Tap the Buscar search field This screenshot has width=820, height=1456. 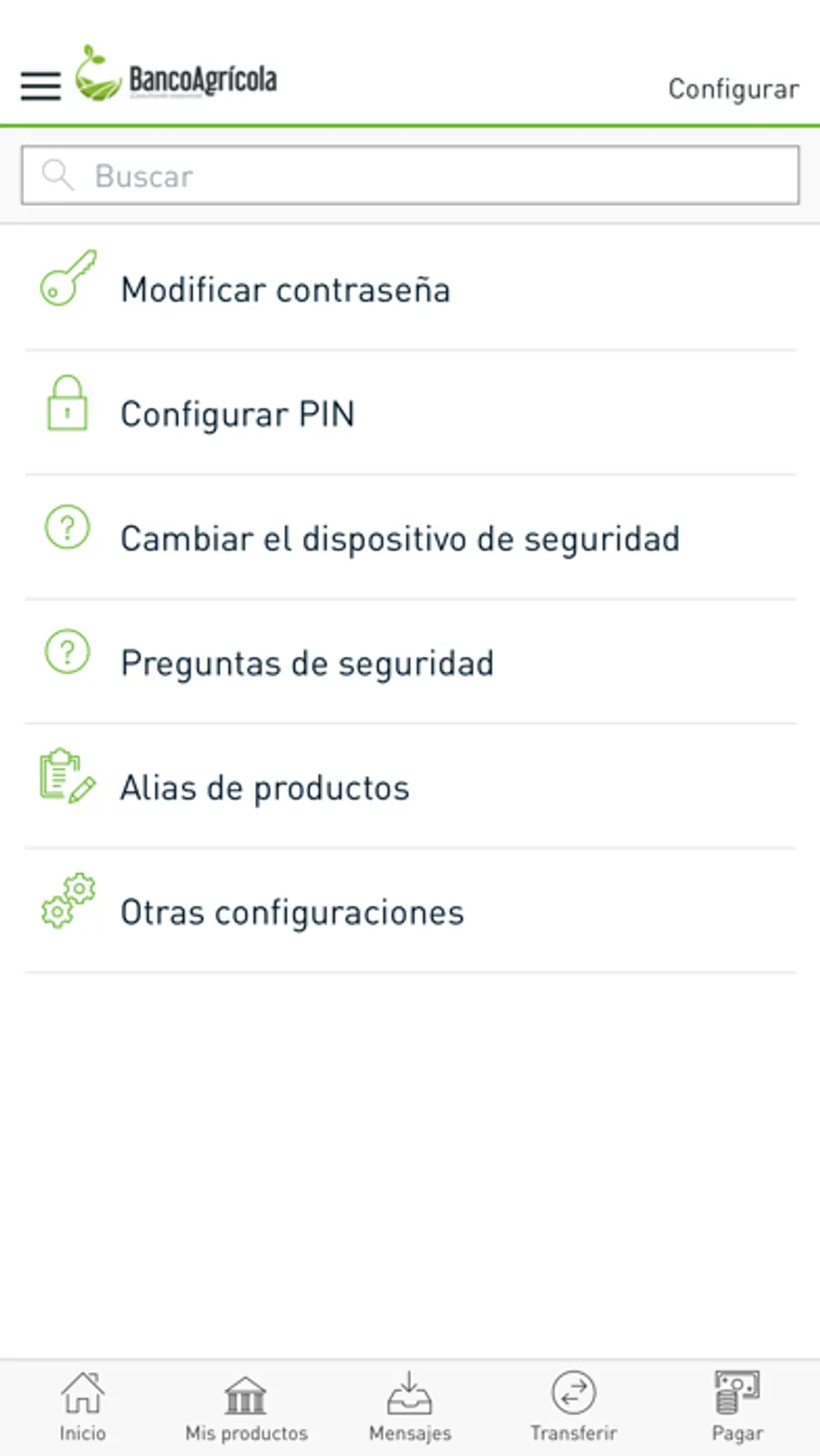pos(410,176)
